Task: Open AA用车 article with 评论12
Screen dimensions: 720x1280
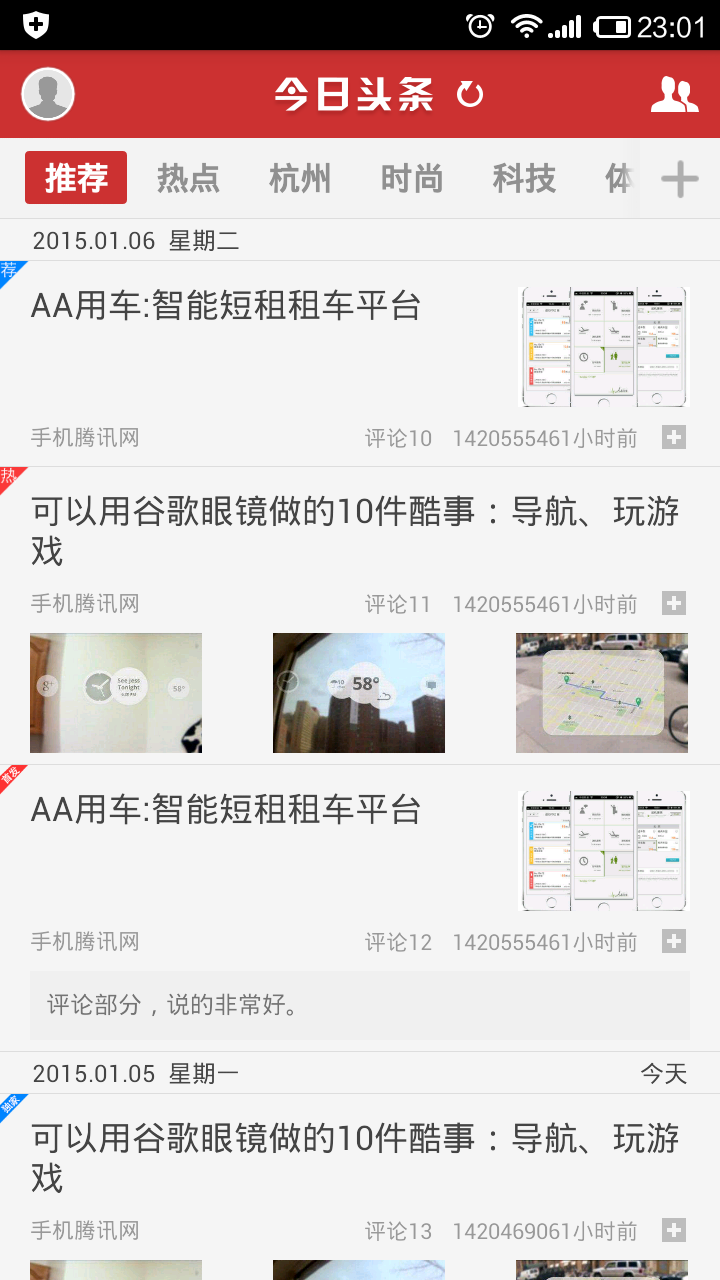Action: click(x=225, y=809)
